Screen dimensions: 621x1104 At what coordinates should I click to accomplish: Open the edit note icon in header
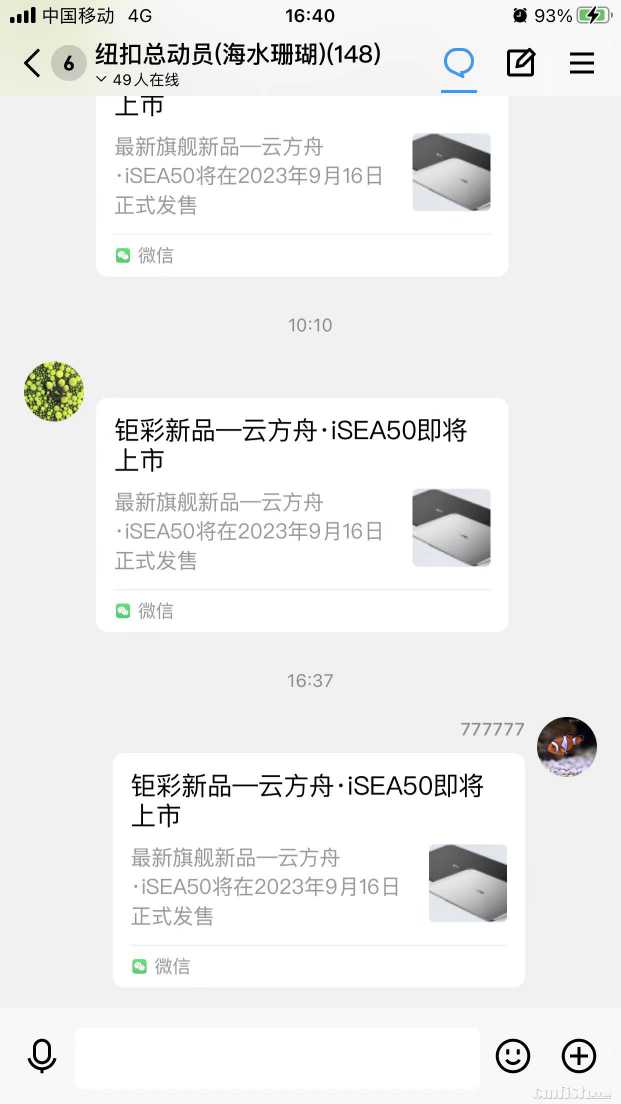coord(520,63)
